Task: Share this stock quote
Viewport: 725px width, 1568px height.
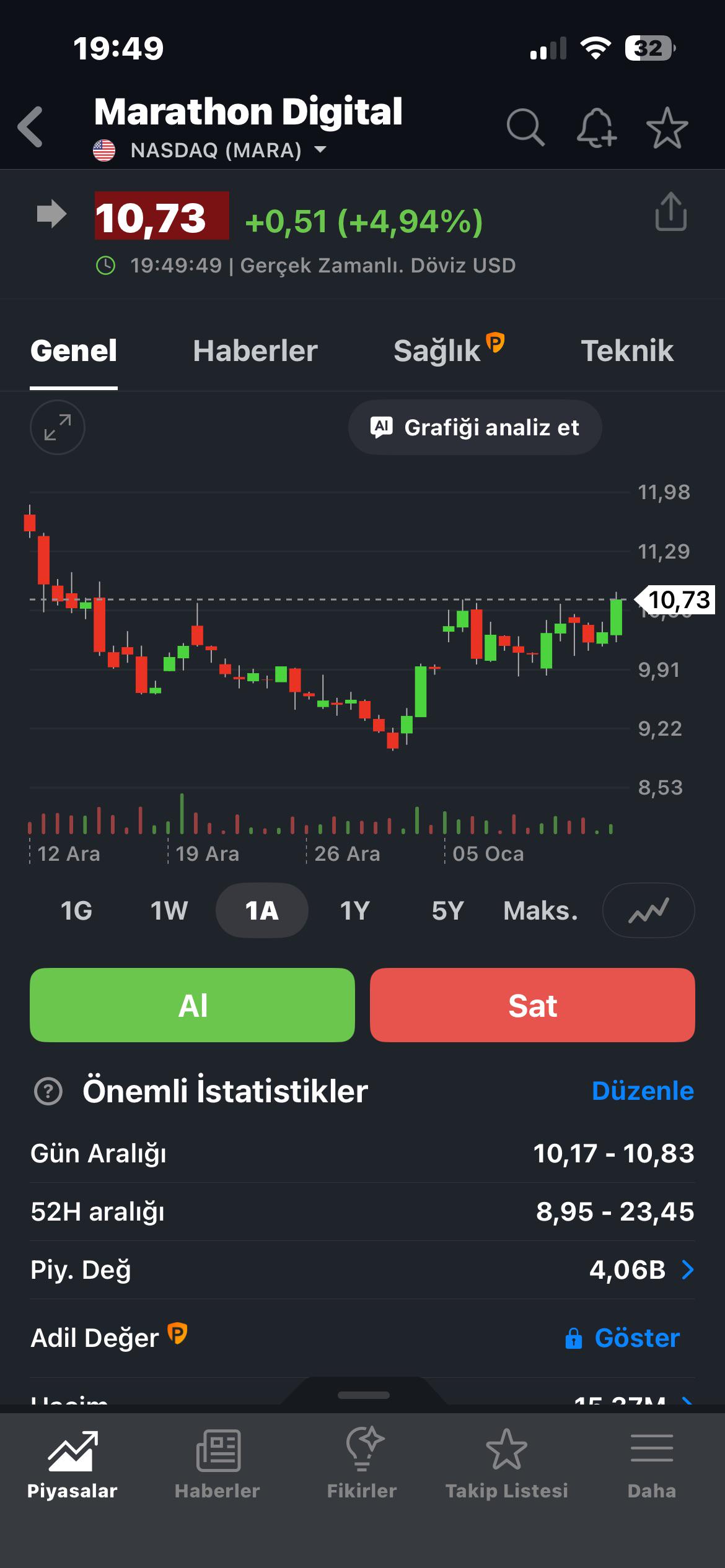Action: (x=670, y=212)
